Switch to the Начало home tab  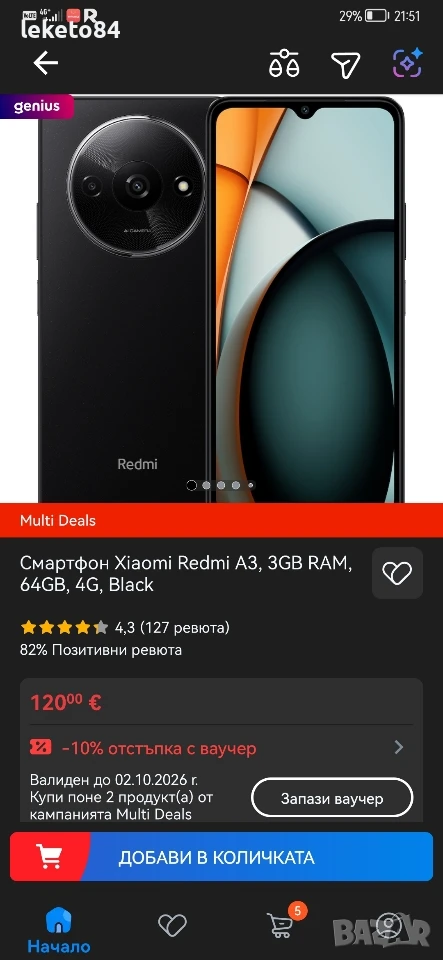point(59,929)
